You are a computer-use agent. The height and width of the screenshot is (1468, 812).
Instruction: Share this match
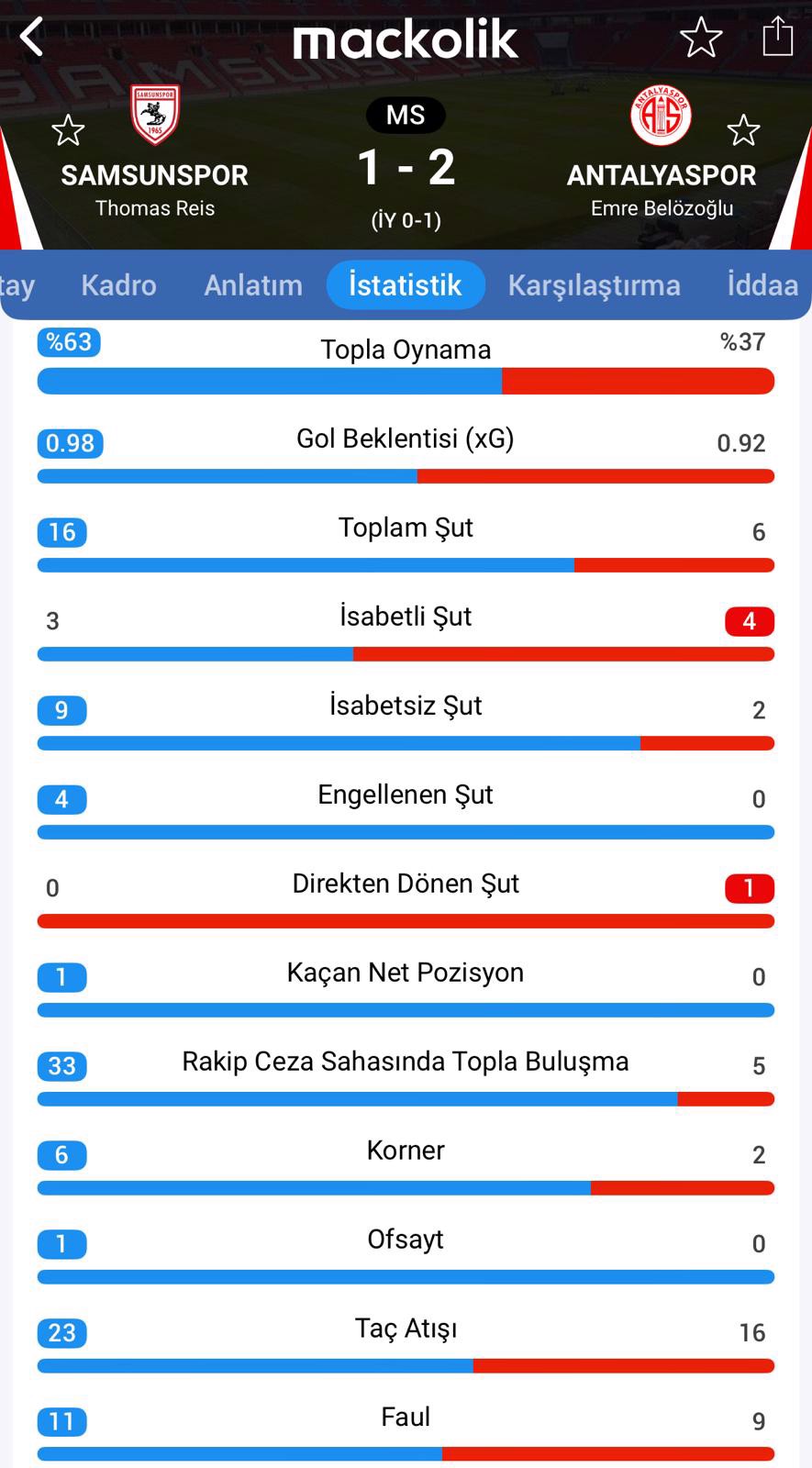click(x=777, y=37)
